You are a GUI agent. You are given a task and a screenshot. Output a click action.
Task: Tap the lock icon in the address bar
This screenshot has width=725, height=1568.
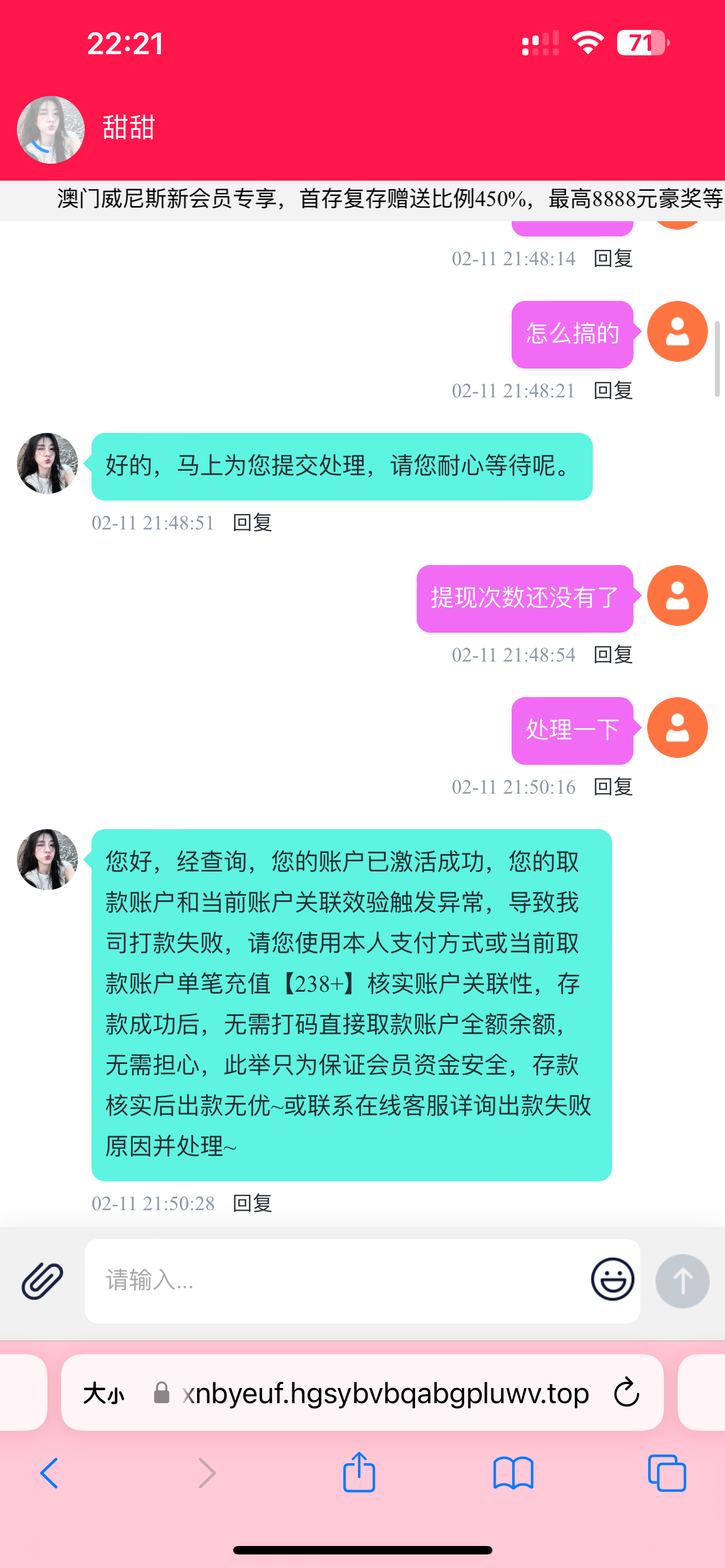tap(162, 1392)
